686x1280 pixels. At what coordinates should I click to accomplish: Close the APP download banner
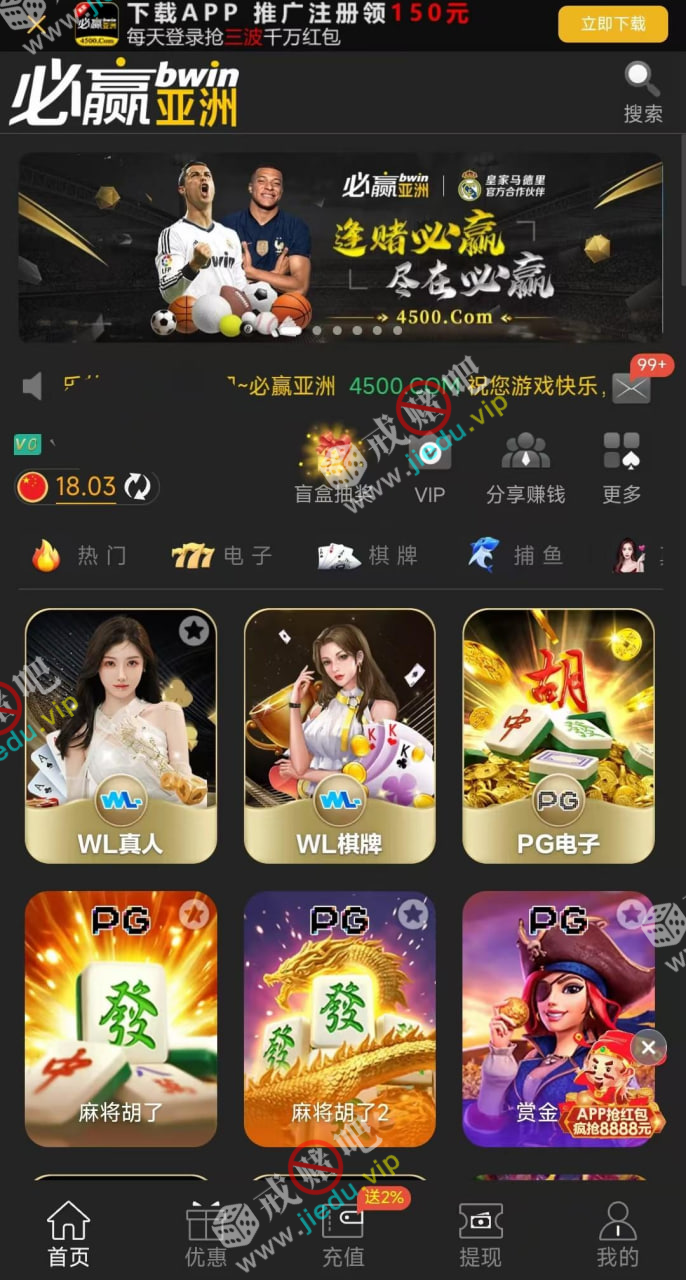(x=36, y=23)
